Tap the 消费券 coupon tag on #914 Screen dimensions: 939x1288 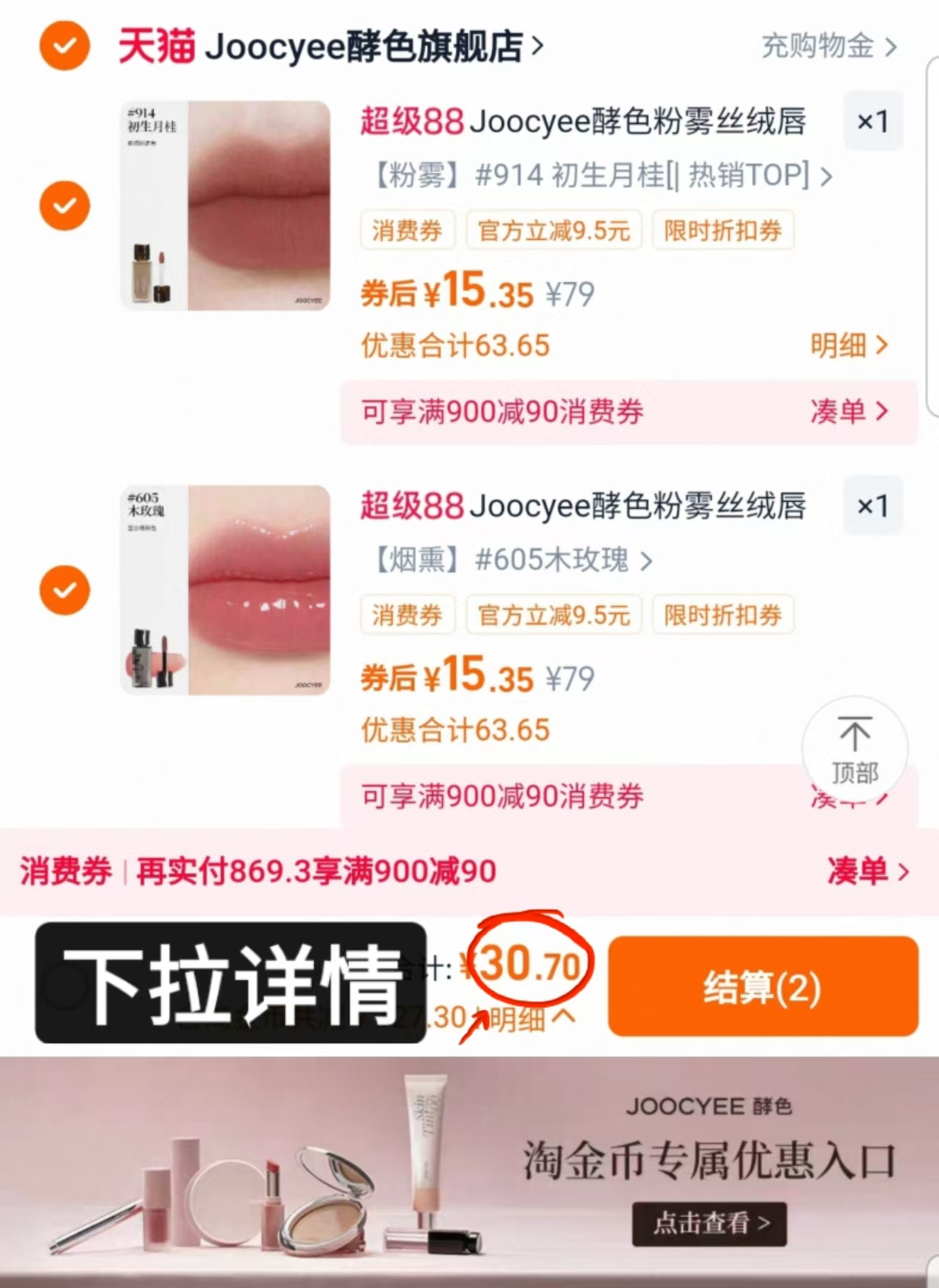point(408,230)
